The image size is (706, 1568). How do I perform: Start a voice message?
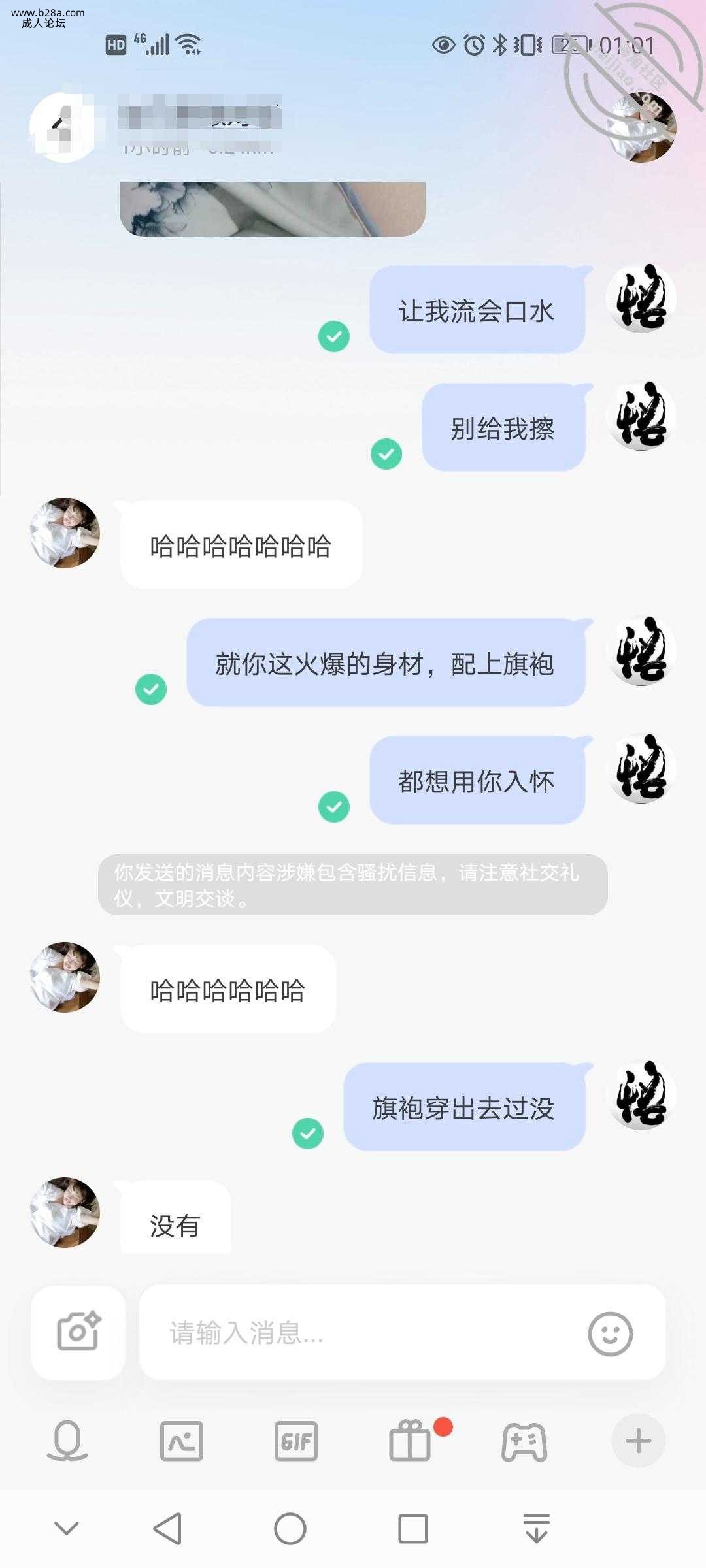(67, 1441)
